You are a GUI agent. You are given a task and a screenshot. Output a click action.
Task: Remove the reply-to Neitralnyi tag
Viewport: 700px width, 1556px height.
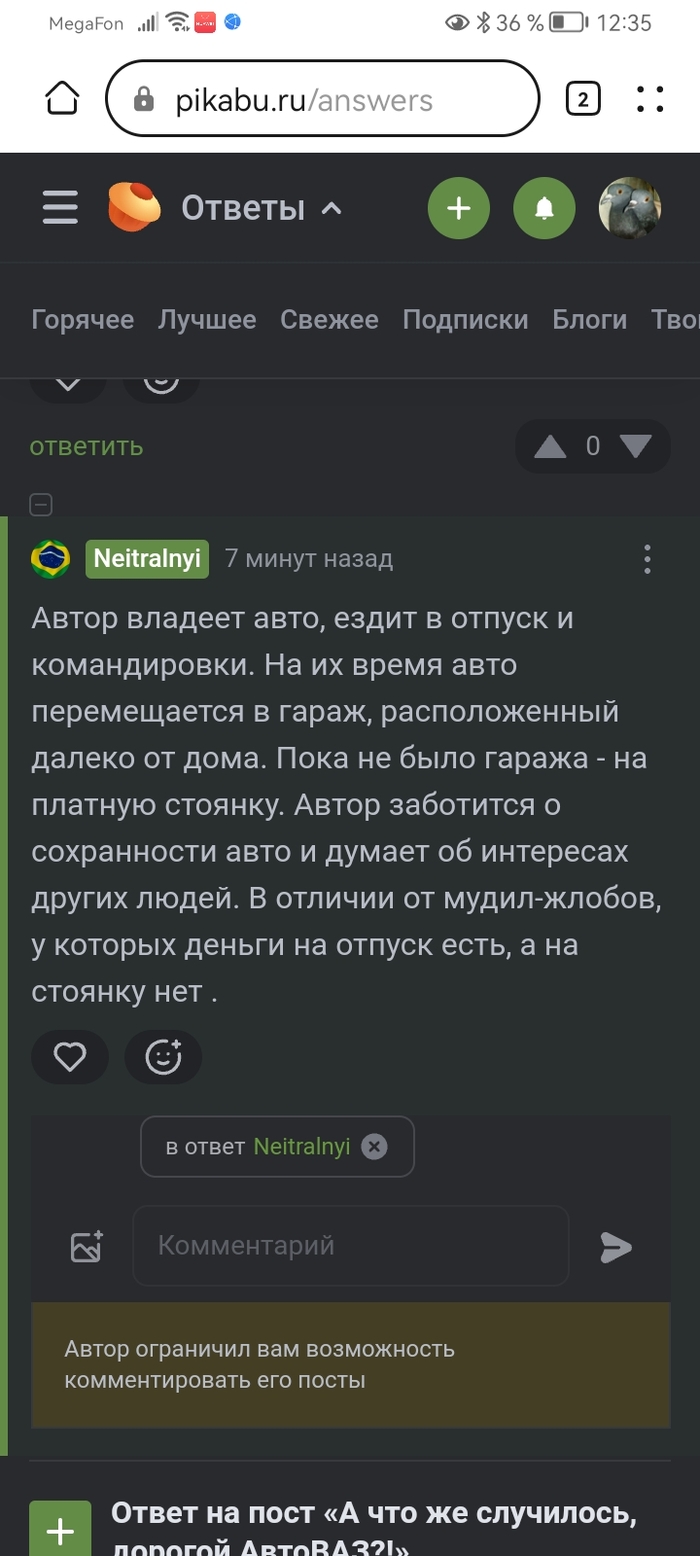point(374,1146)
